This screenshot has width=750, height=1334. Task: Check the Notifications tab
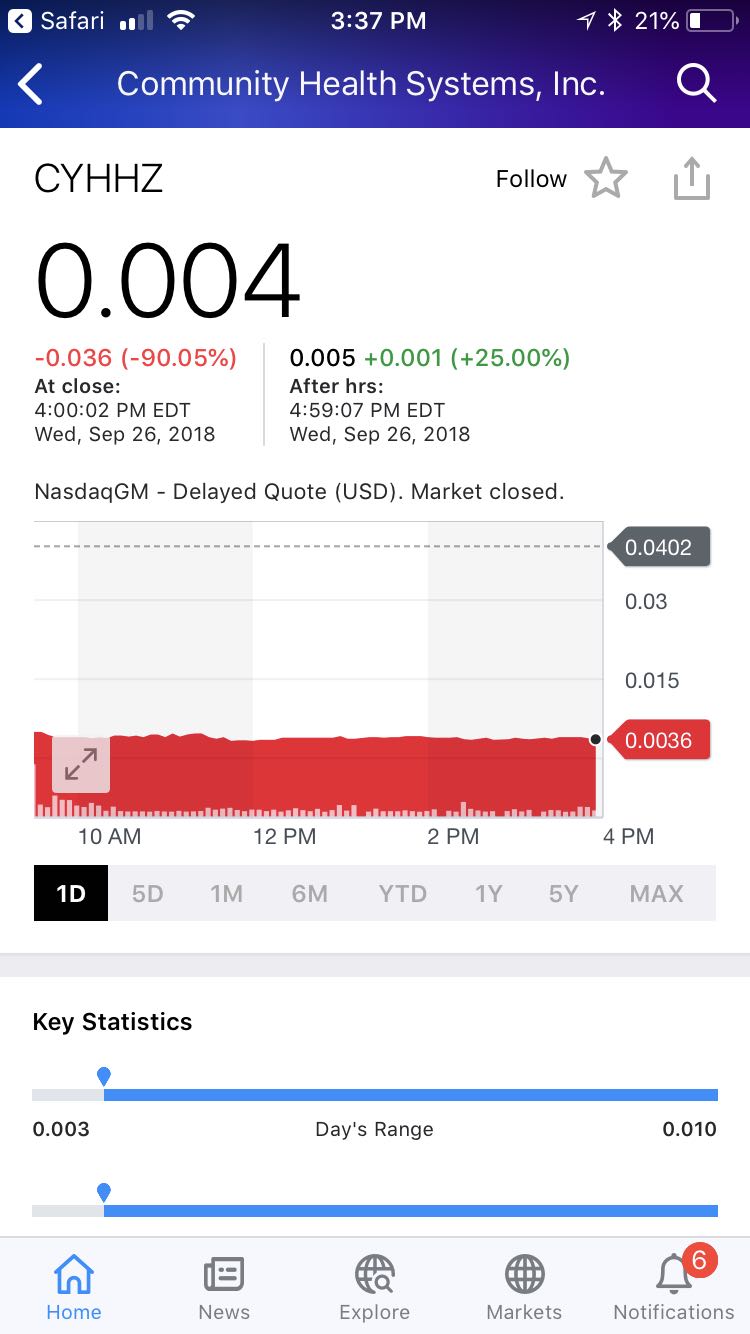673,1288
